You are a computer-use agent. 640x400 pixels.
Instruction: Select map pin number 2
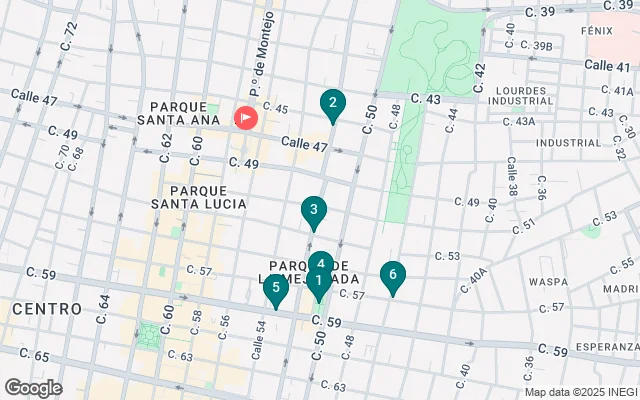pyautogui.click(x=333, y=103)
